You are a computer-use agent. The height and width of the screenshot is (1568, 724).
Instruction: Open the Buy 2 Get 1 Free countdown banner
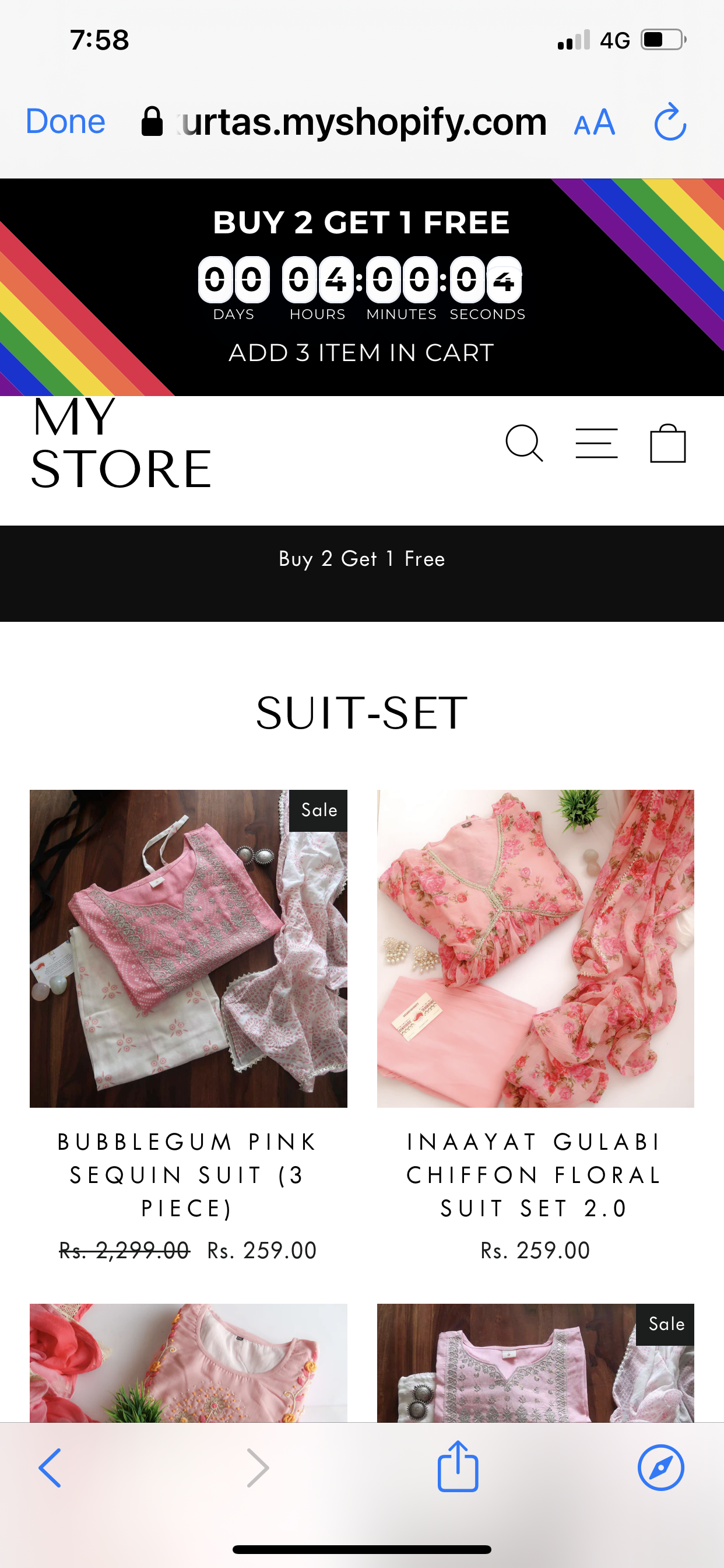coord(361,286)
